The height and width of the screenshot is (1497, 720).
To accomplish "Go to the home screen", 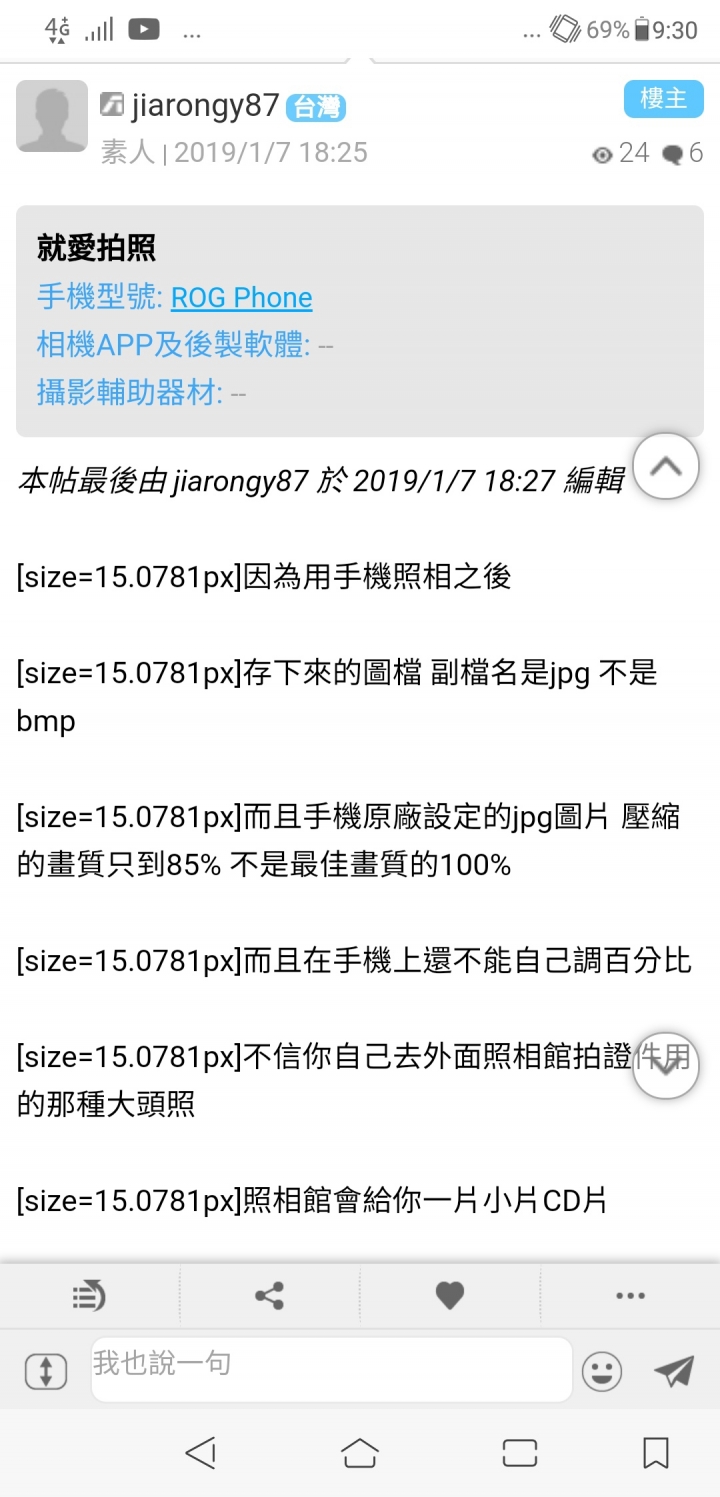I will point(360,1452).
